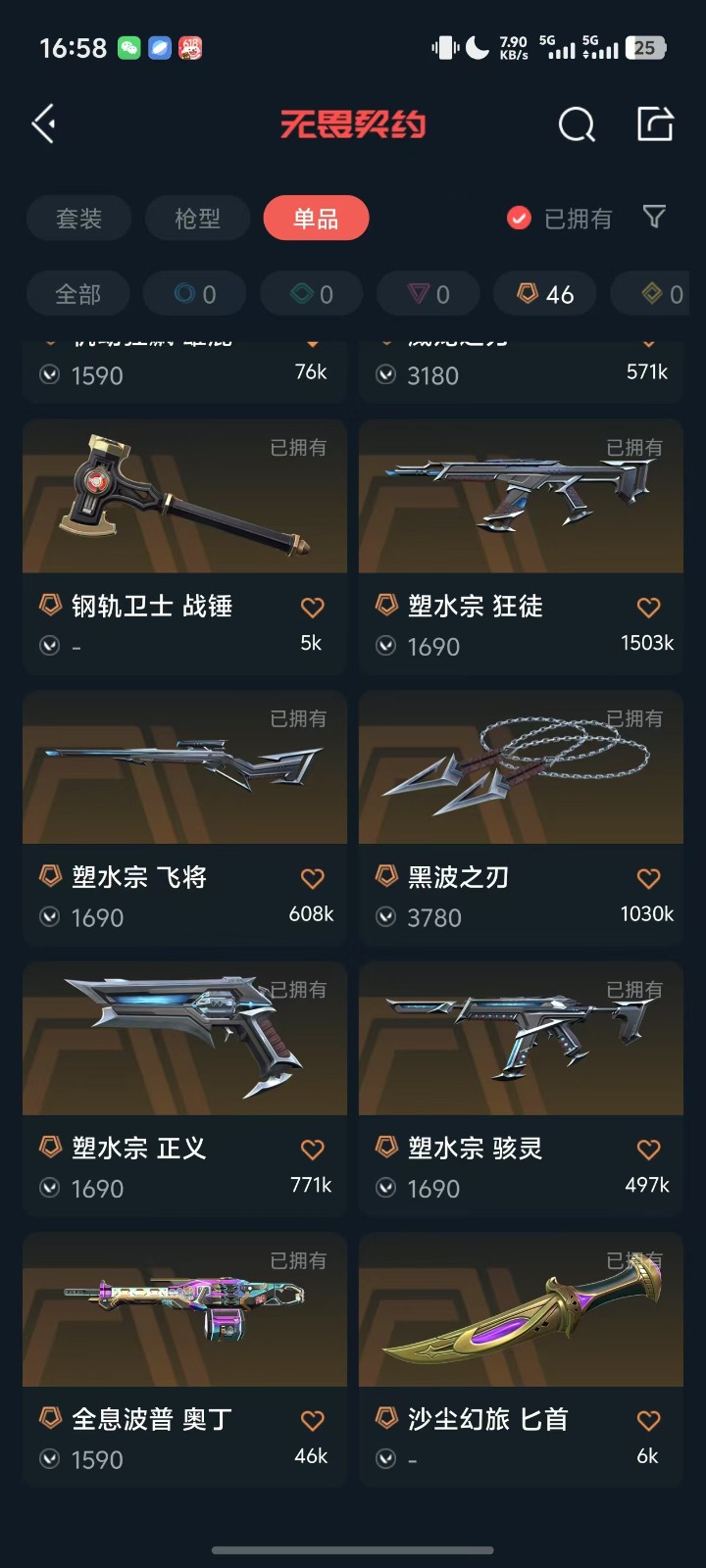The image size is (706, 1568).
Task: Select the blue tier chip showing 0
Action: tap(194, 294)
